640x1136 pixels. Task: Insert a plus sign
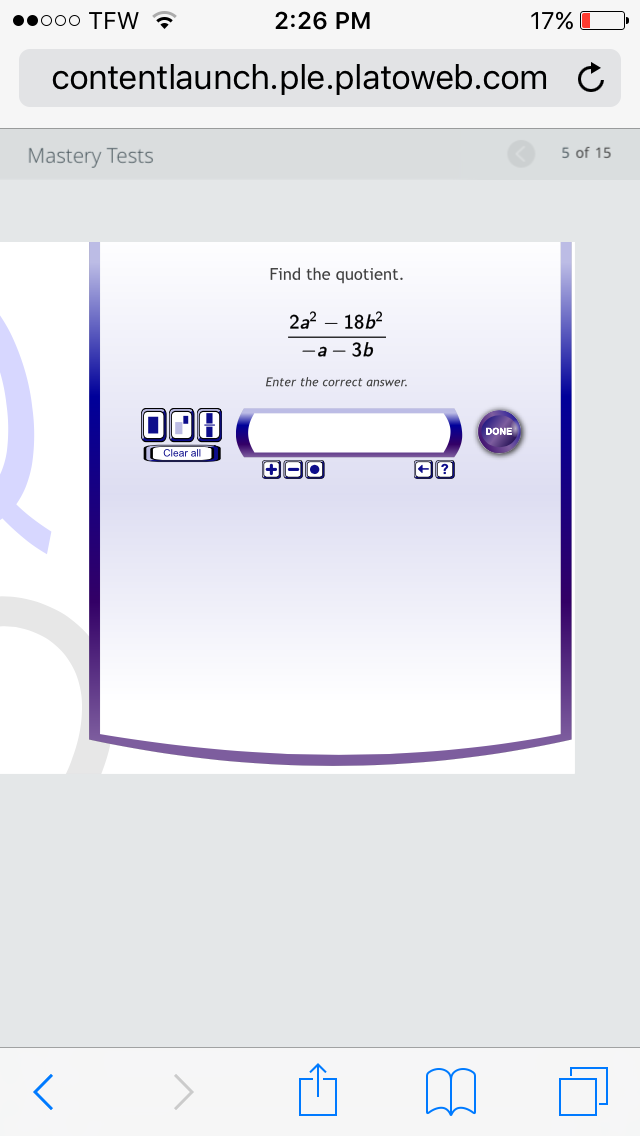tap(271, 470)
